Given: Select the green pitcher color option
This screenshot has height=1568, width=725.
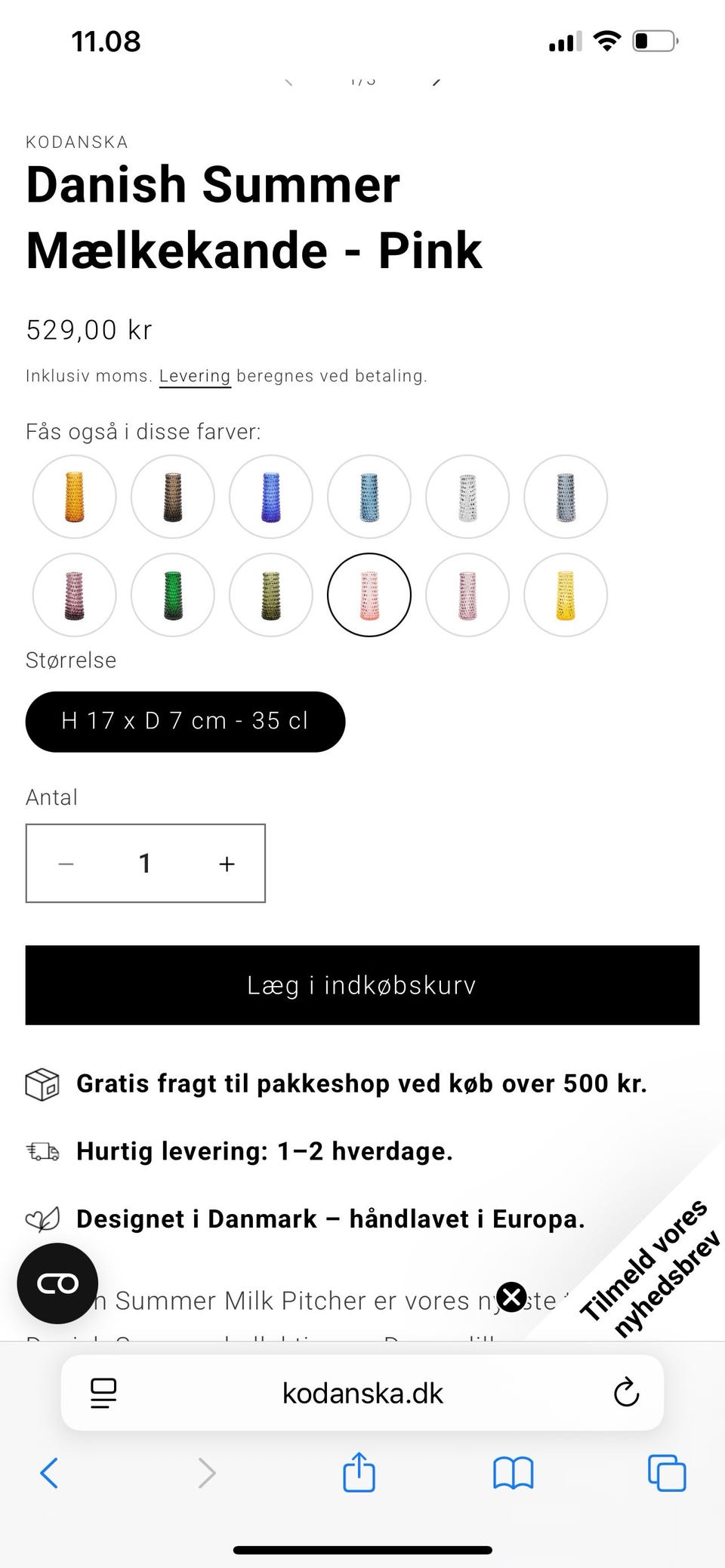Looking at the screenshot, I should coord(171,595).
